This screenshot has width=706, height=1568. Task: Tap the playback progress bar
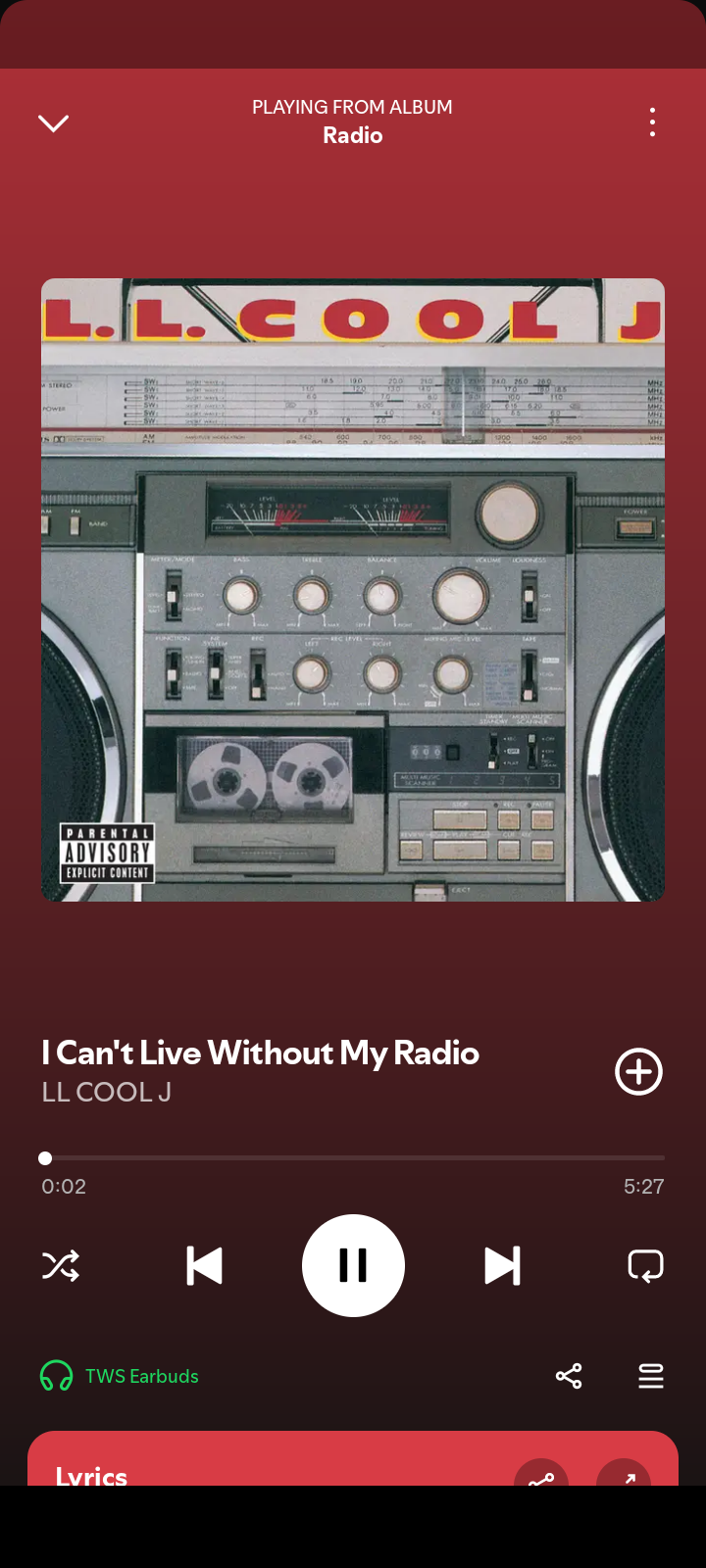(x=353, y=1157)
